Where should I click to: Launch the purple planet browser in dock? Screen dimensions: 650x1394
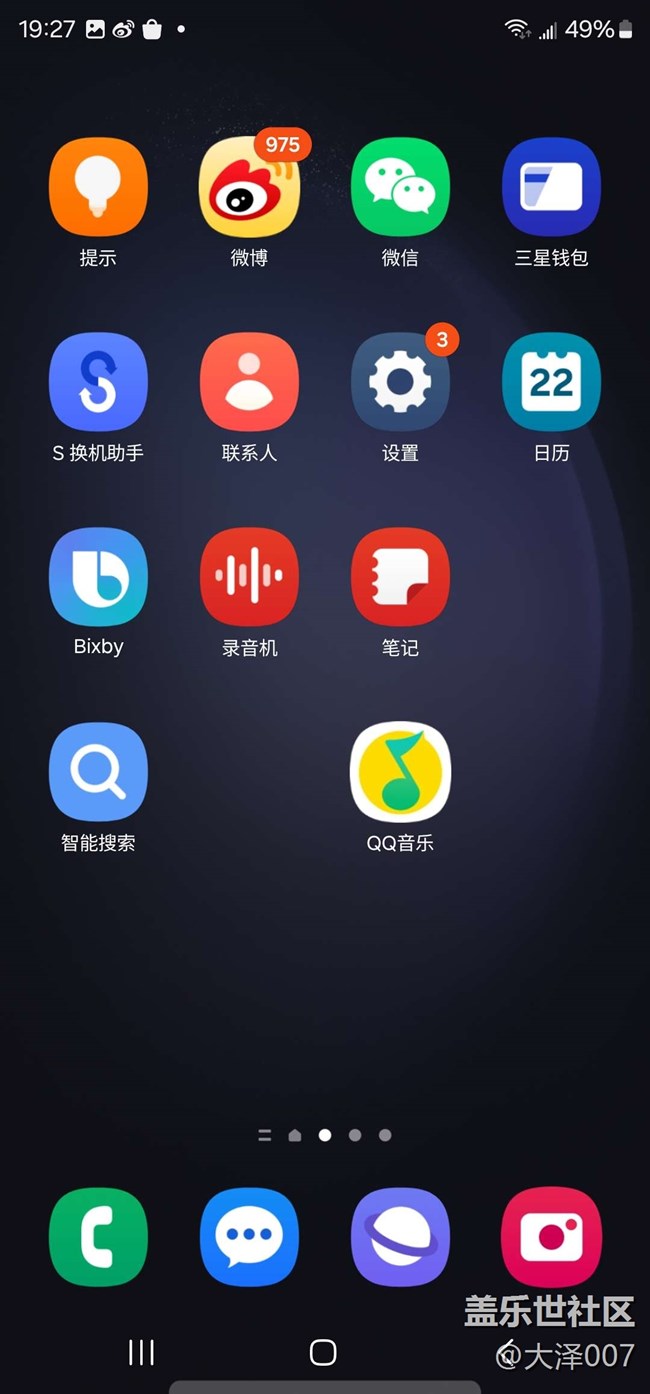tap(400, 1237)
